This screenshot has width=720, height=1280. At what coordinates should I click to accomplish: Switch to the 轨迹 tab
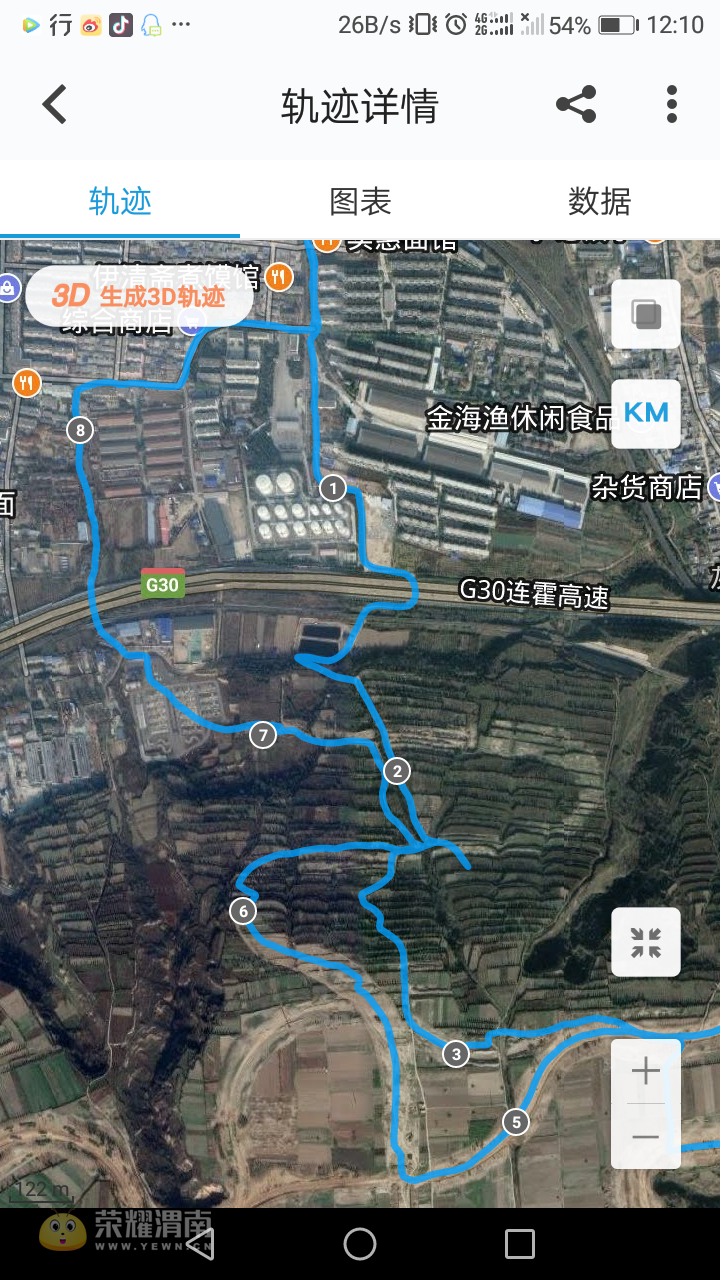point(120,201)
